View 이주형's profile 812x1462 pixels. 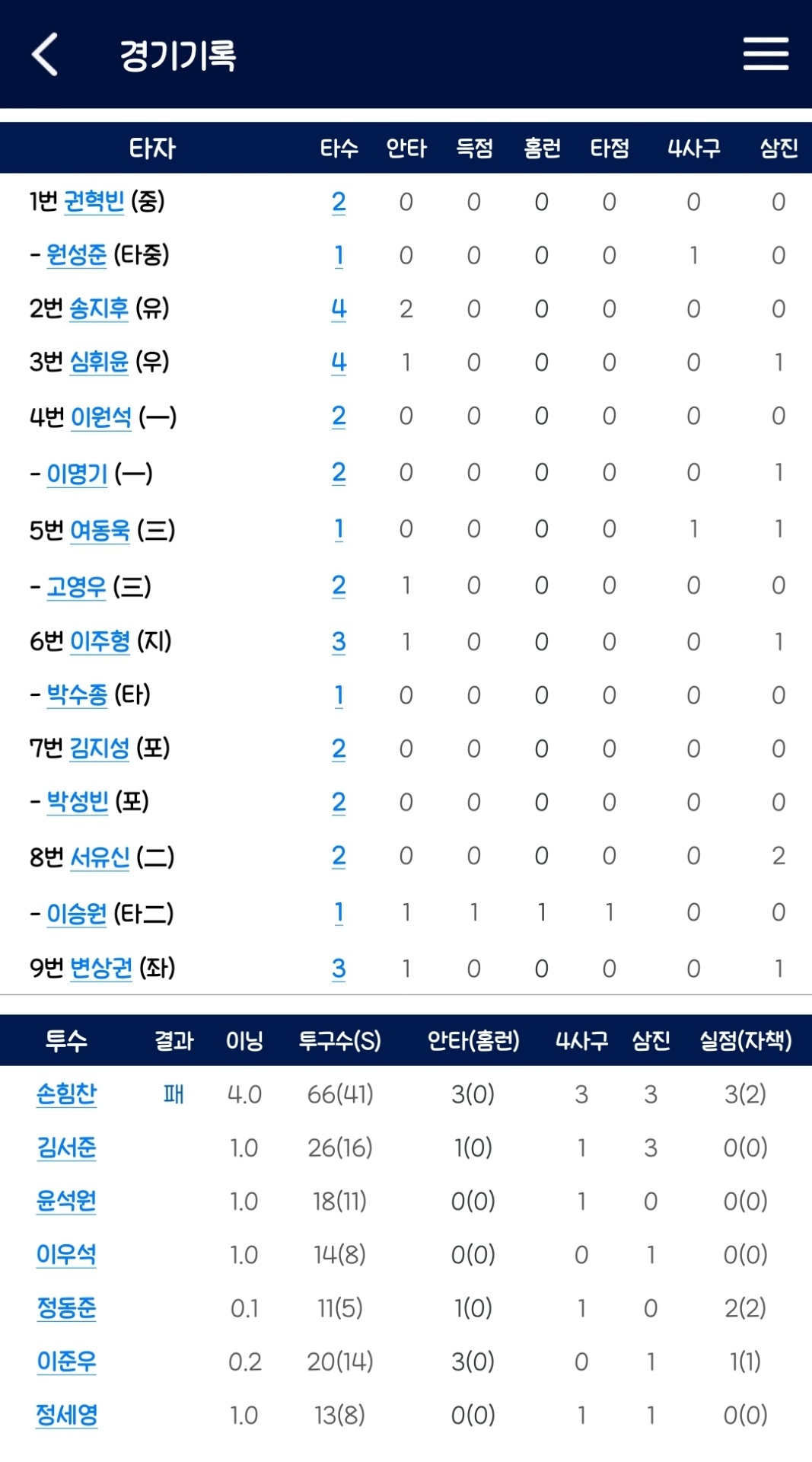tap(100, 641)
